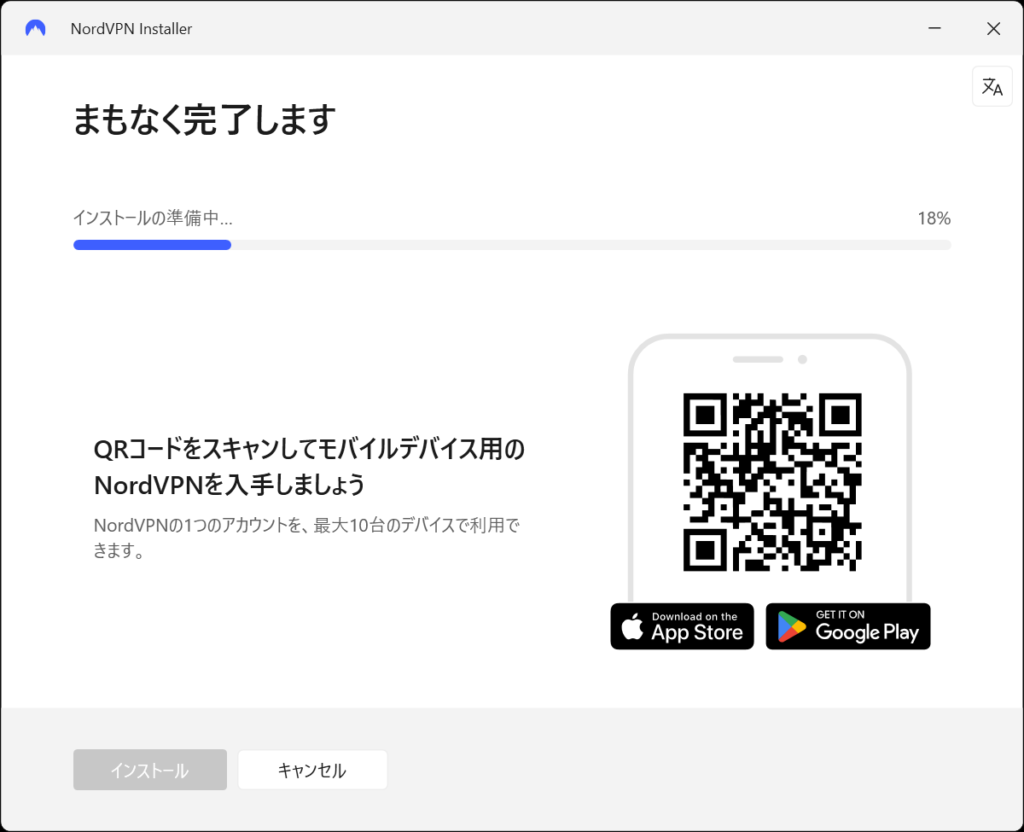The width and height of the screenshot is (1024, 832).
Task: Open the Google Play badge
Action: [848, 626]
